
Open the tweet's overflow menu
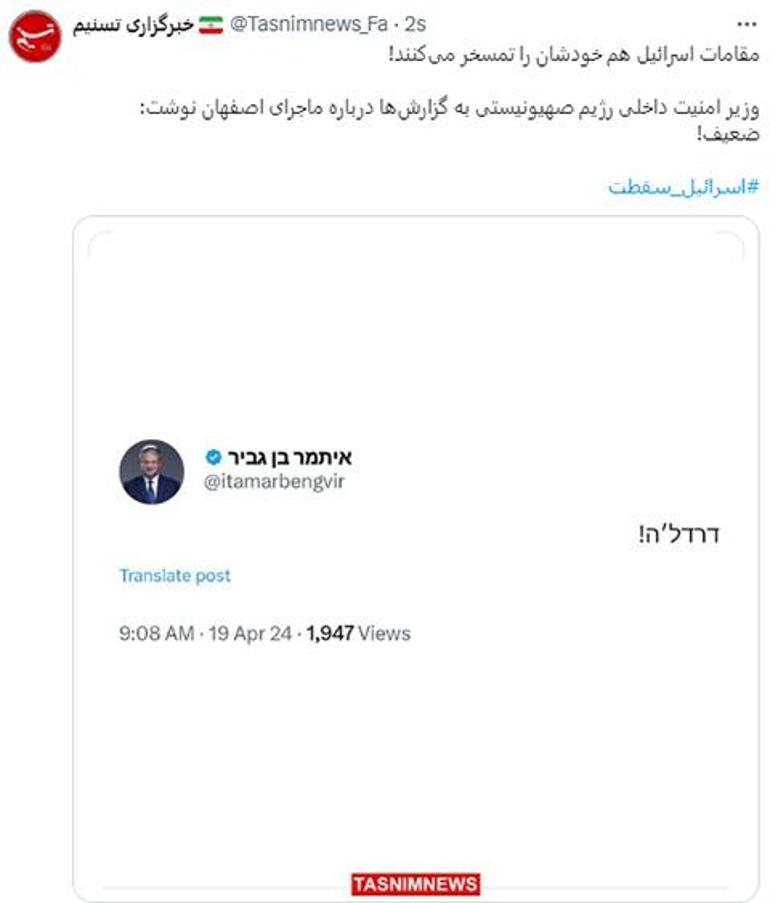pos(746,24)
